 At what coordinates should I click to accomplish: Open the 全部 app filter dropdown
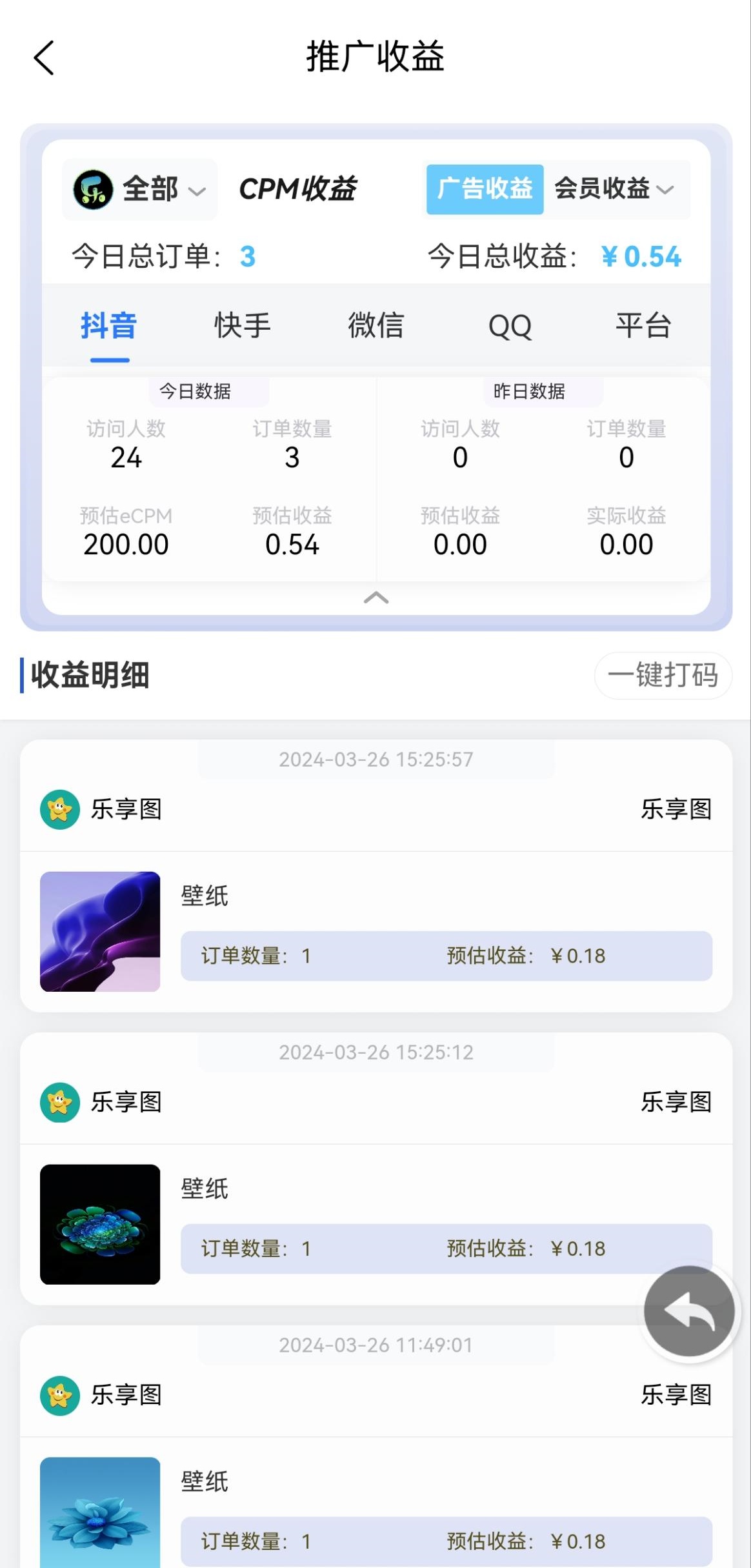pos(139,190)
